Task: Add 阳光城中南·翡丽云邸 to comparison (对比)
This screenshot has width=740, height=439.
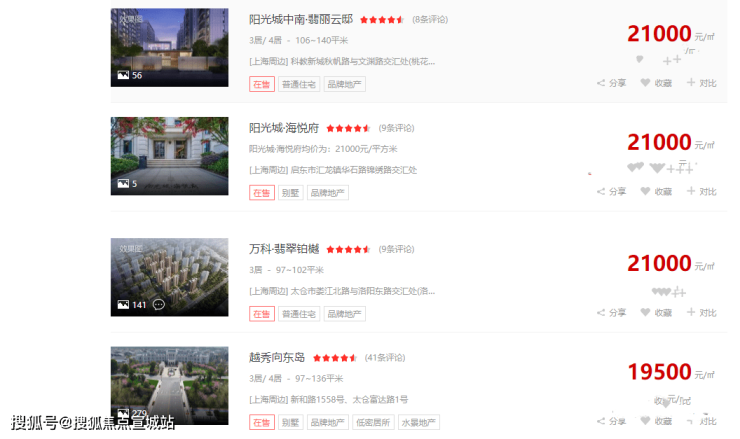Action: [x=701, y=83]
